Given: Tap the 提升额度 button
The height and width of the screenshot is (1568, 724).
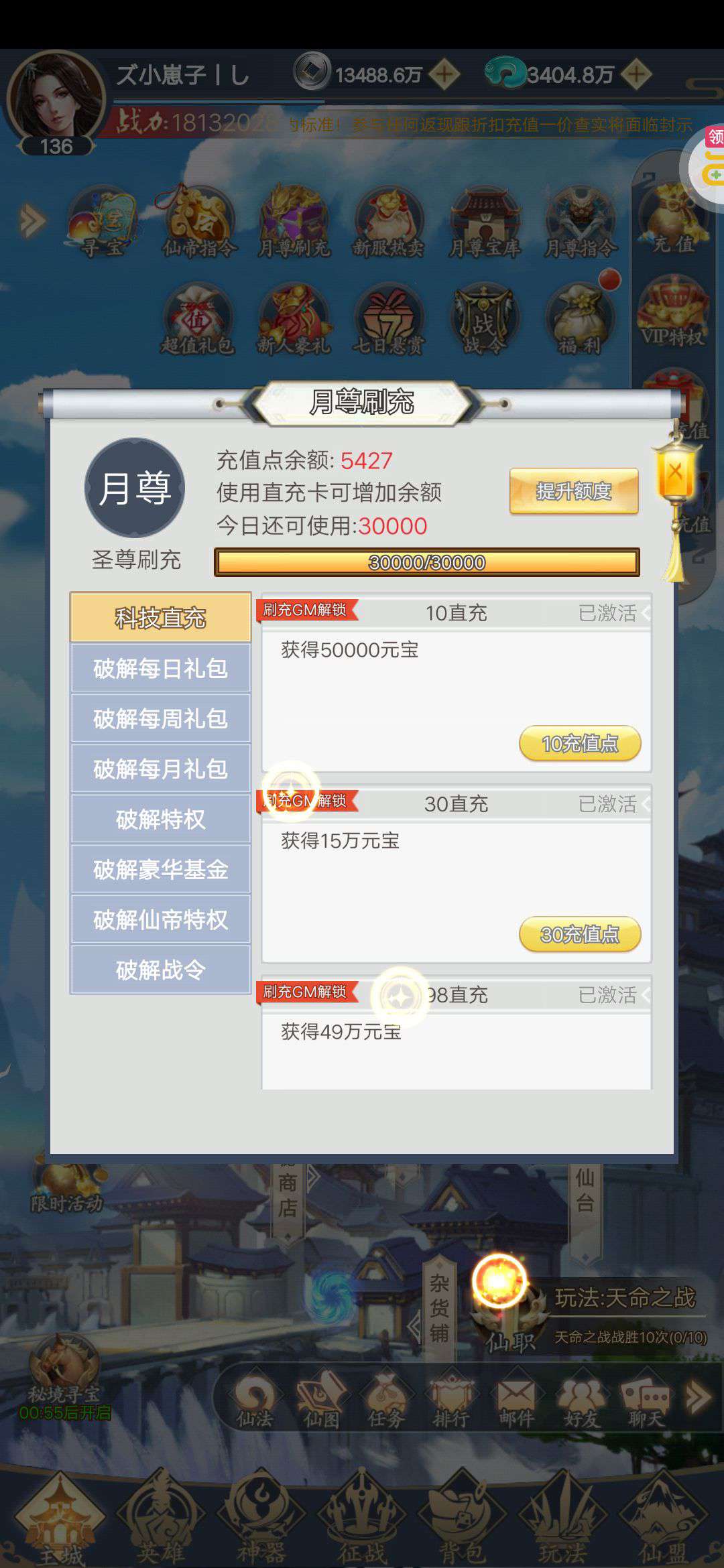Looking at the screenshot, I should 574,491.
